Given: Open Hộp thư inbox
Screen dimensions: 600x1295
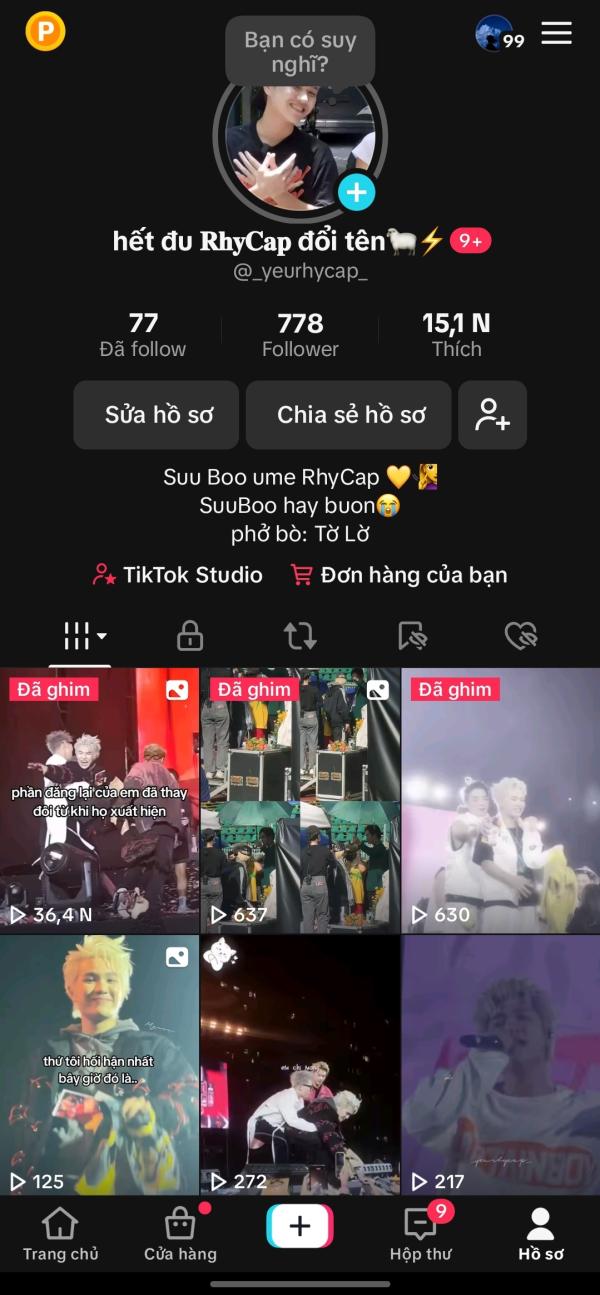Looking at the screenshot, I should [x=420, y=1233].
